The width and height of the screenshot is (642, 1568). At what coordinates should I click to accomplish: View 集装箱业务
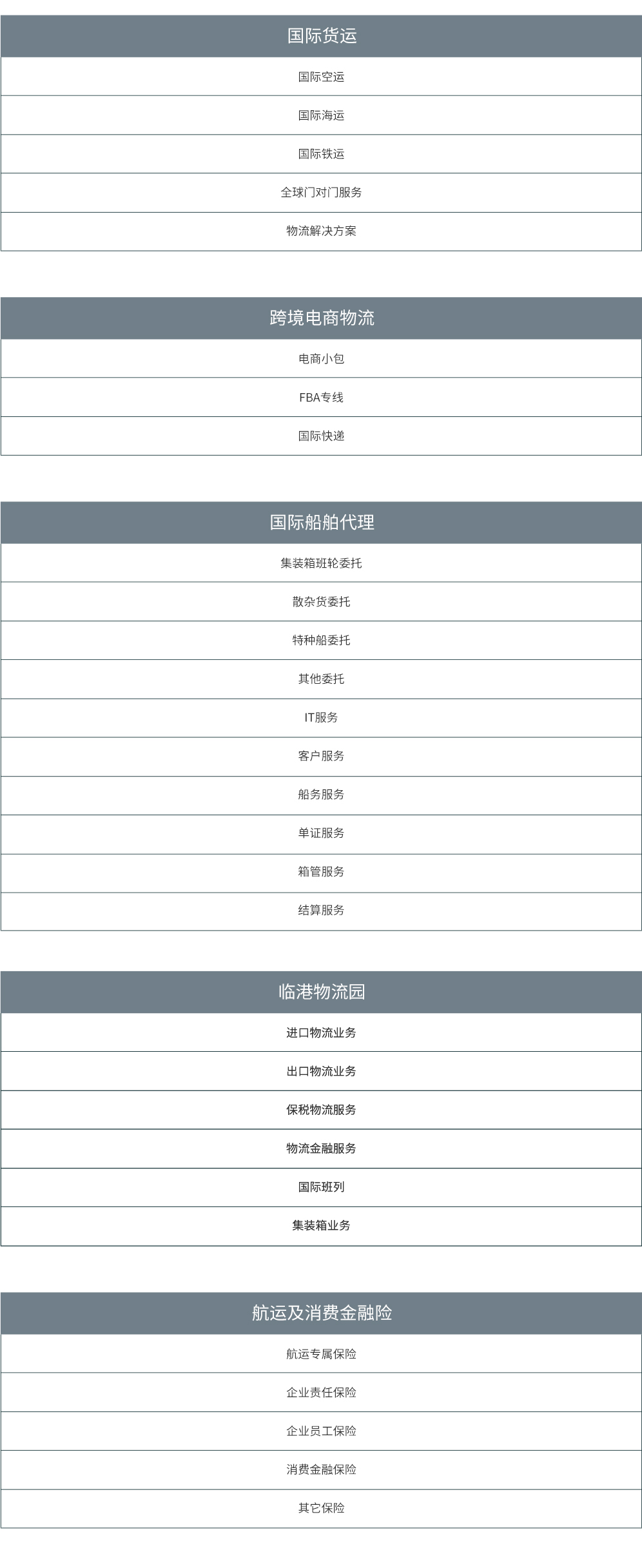point(321,1225)
